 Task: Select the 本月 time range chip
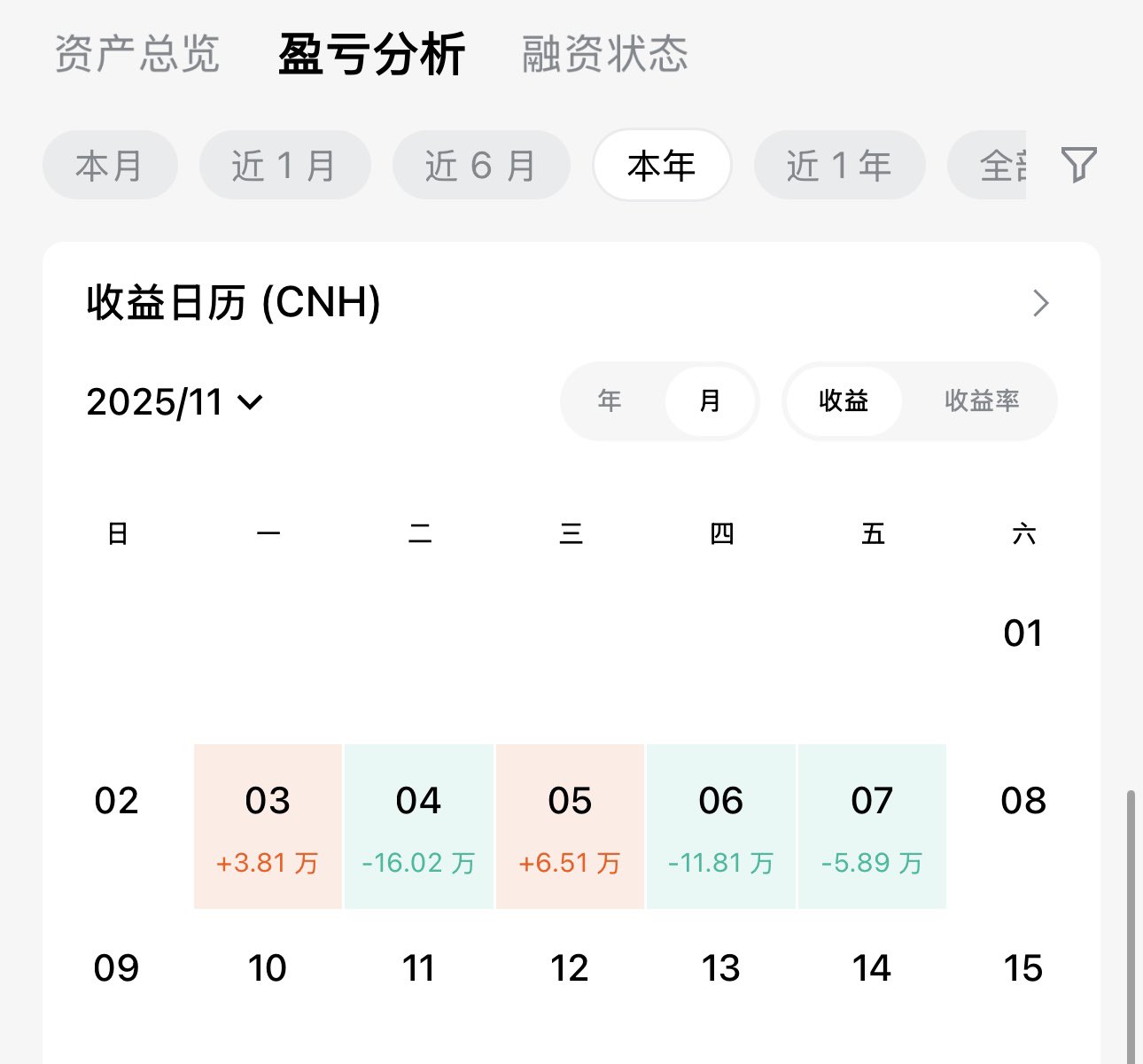coord(110,166)
